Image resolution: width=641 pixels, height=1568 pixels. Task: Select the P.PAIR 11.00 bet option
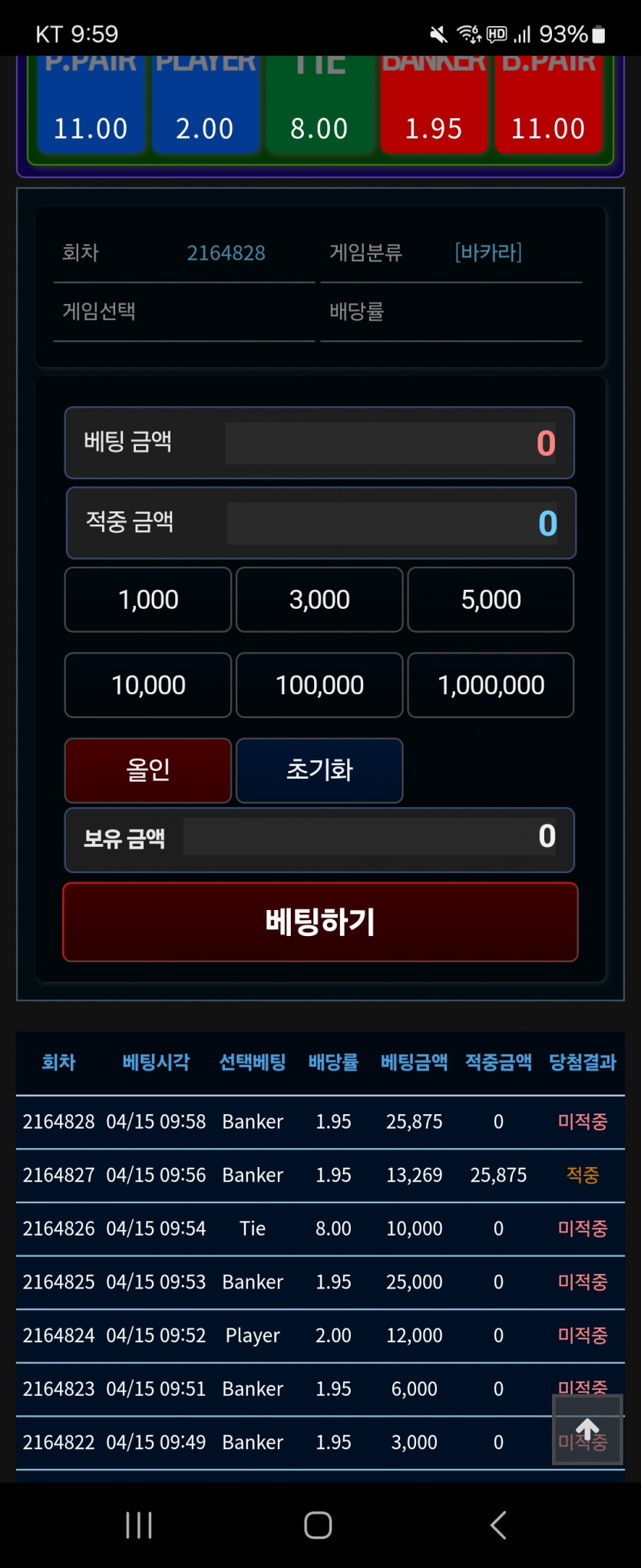pyautogui.click(x=90, y=108)
